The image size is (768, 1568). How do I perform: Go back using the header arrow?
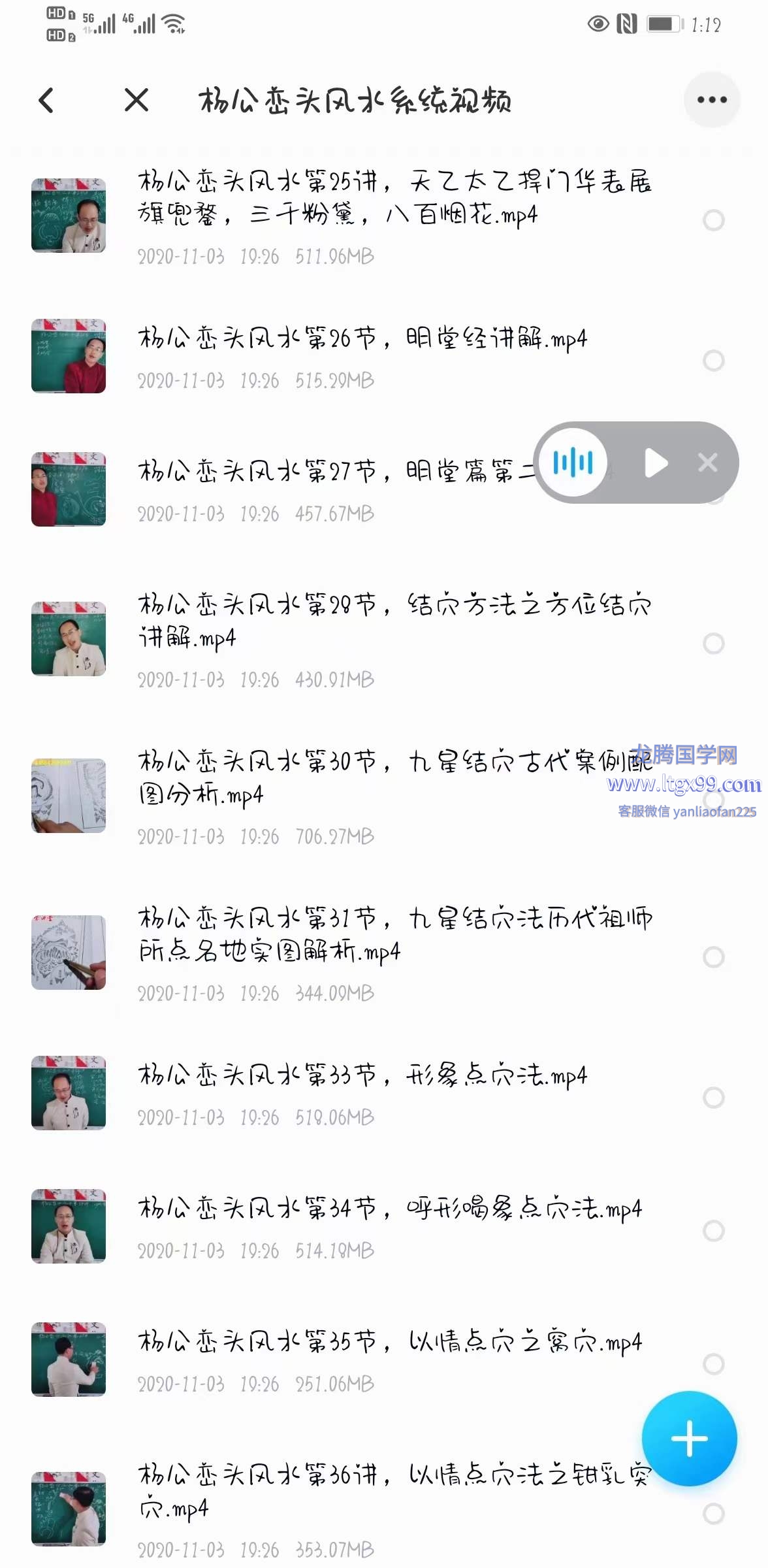click(46, 101)
